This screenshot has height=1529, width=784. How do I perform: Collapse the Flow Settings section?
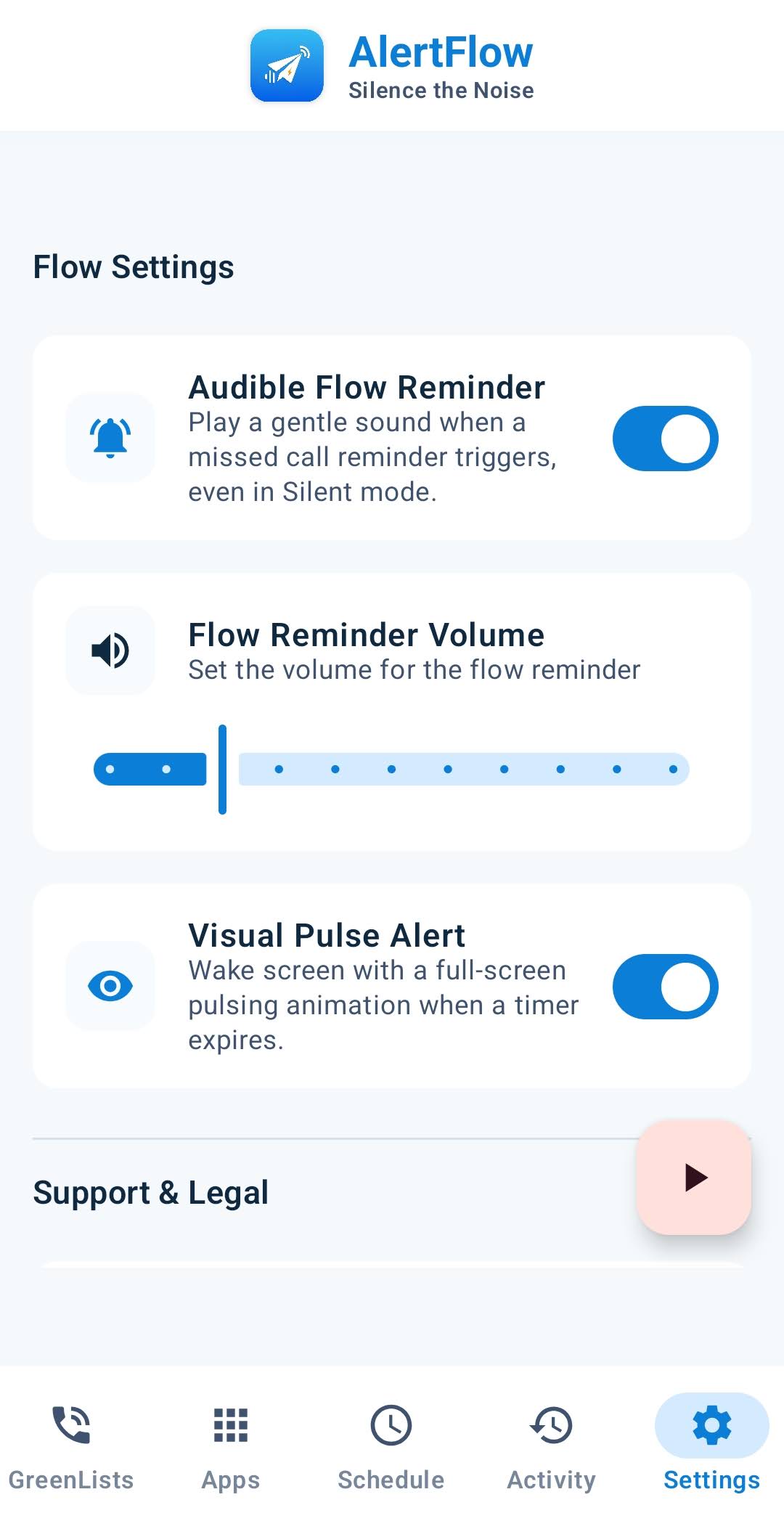pos(134,266)
